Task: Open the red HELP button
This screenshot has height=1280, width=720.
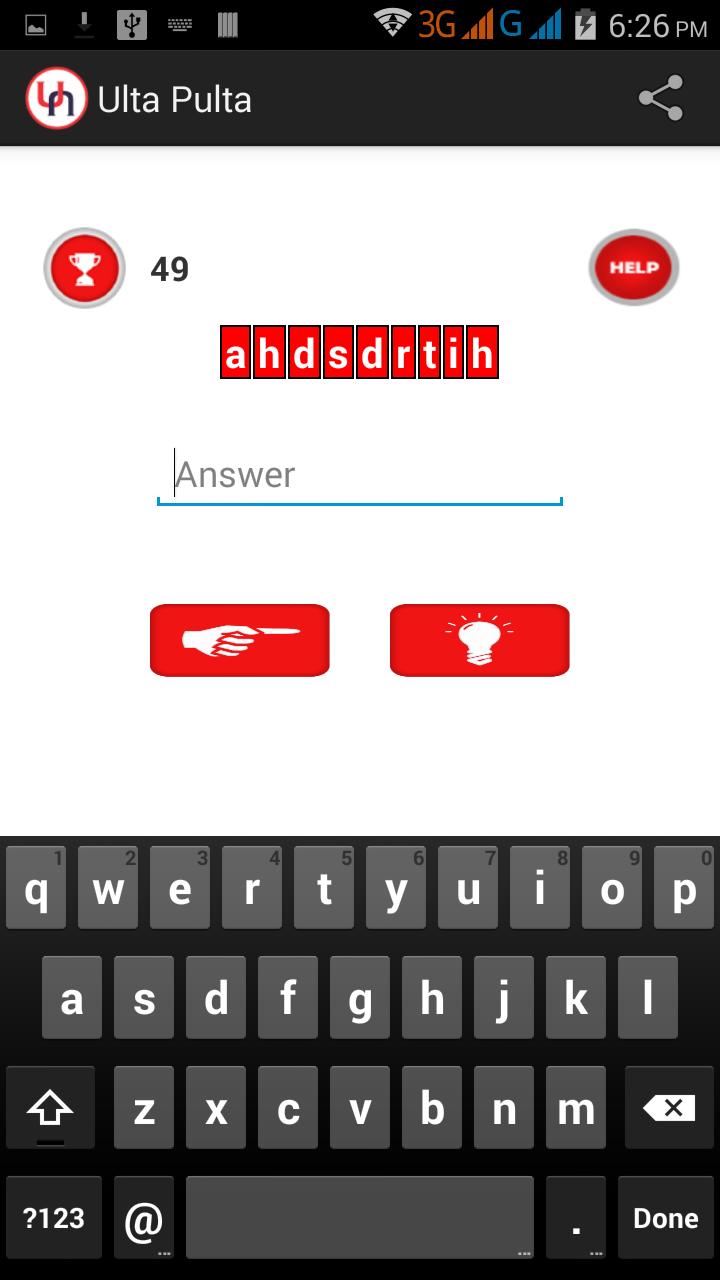Action: click(634, 267)
